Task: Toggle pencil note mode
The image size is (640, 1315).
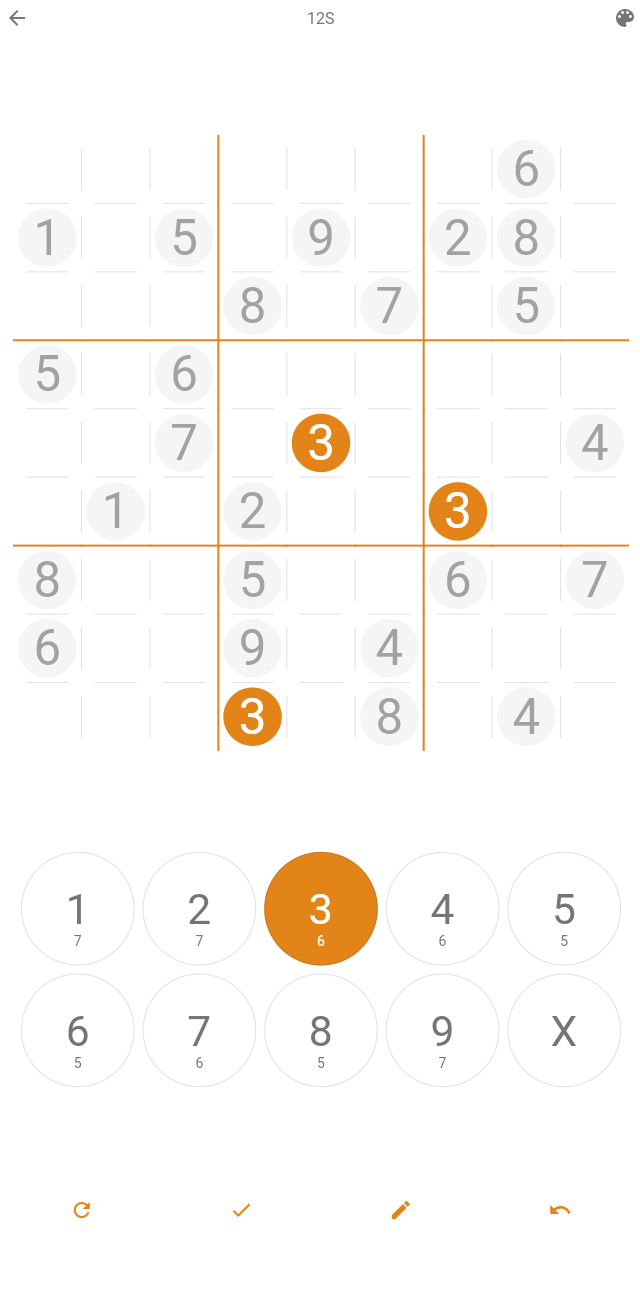Action: tap(400, 1210)
